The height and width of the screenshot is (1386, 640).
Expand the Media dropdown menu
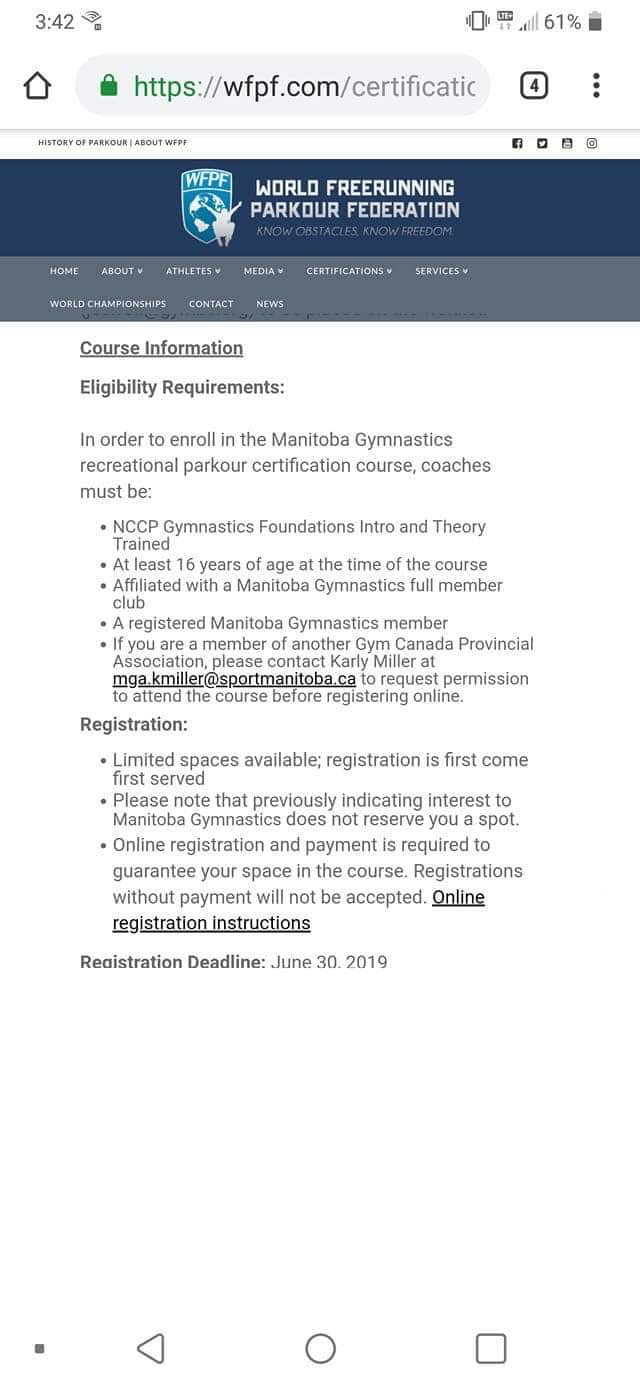[x=263, y=271]
